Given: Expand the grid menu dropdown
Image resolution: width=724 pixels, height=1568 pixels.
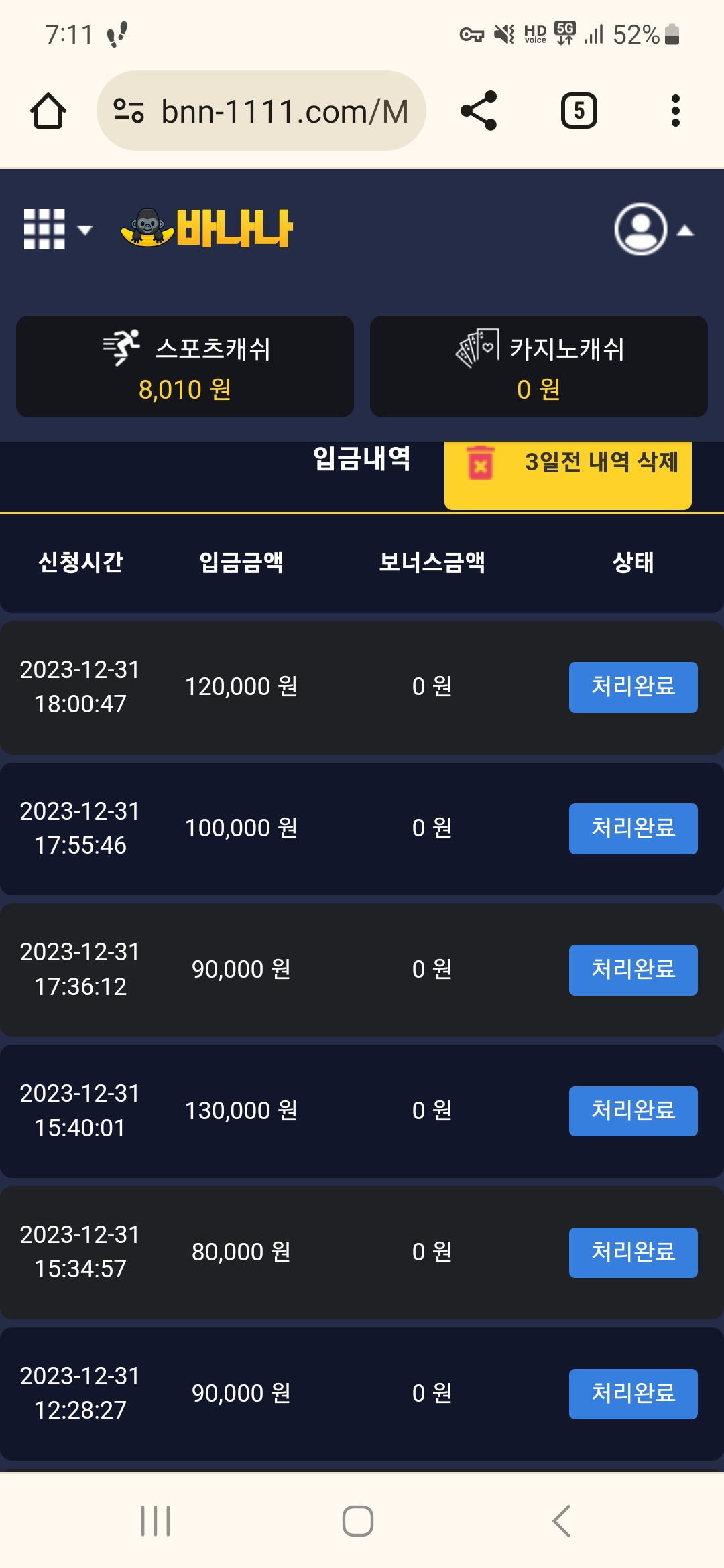Looking at the screenshot, I should (x=58, y=229).
